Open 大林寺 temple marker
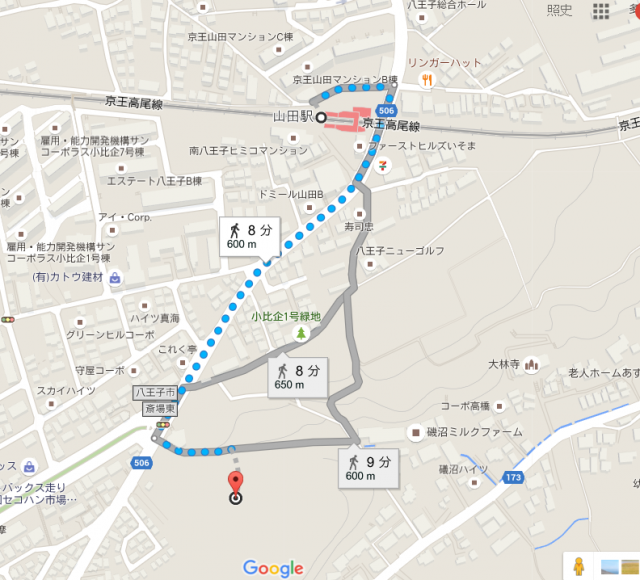Viewport: 640px width, 580px height. coord(530,364)
